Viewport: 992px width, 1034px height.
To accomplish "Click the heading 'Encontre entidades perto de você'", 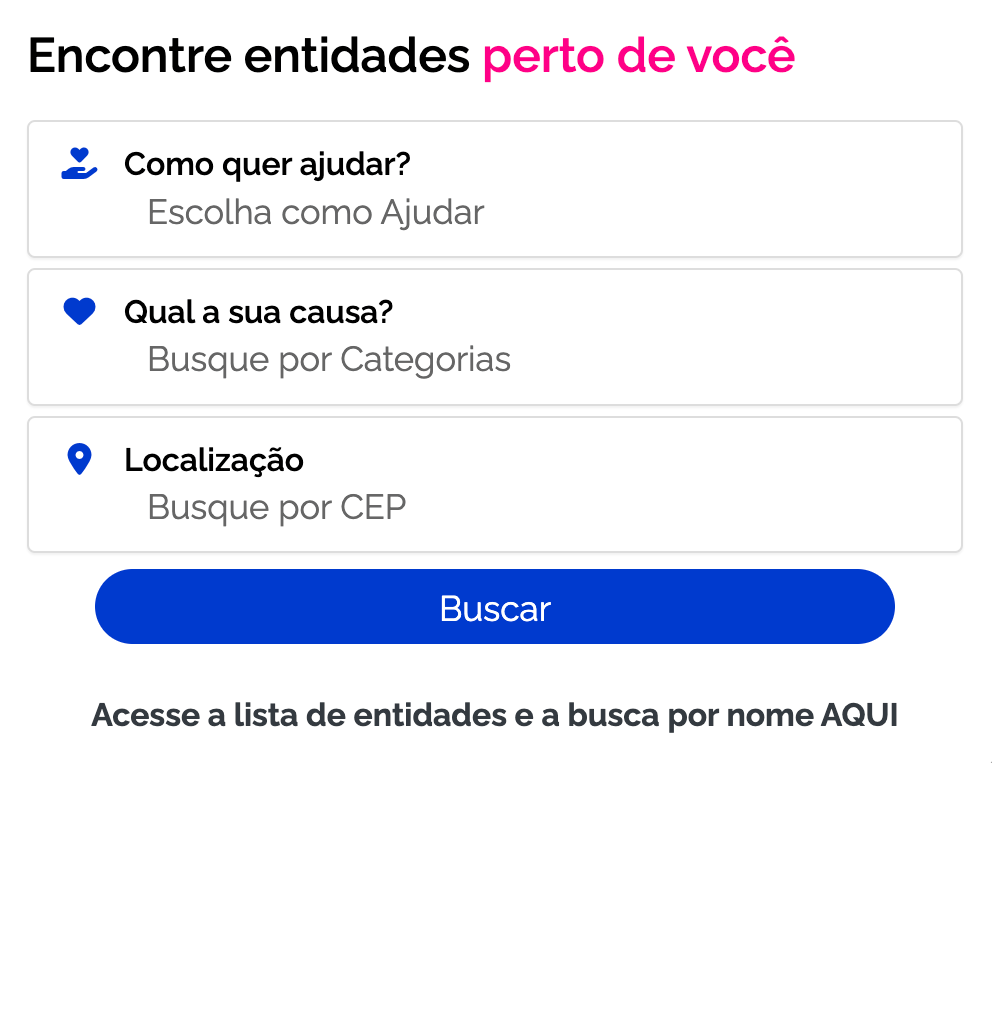I will click(x=413, y=56).
